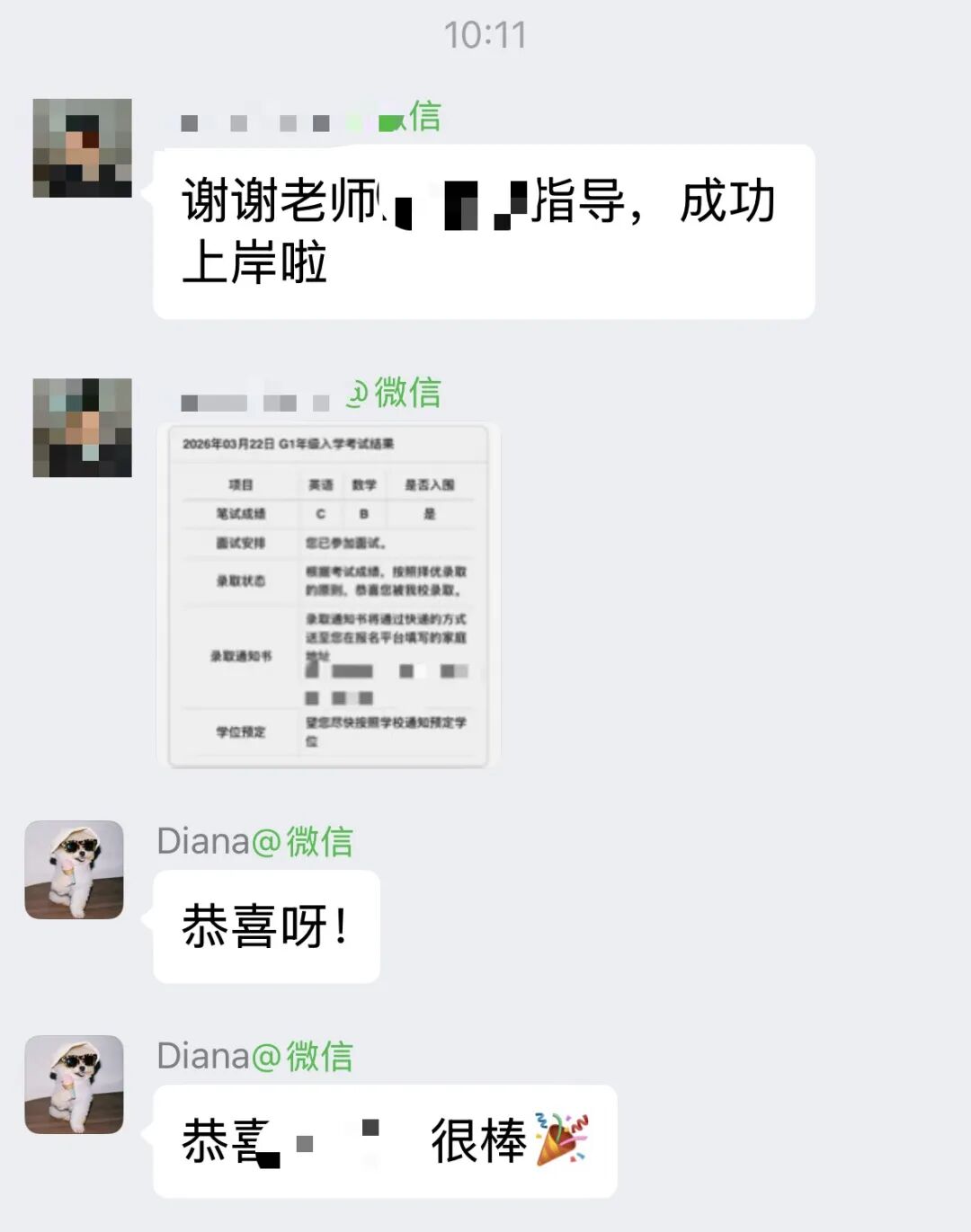
Task: Open the sender's avatar beside the exam result picture
Action: [82, 428]
